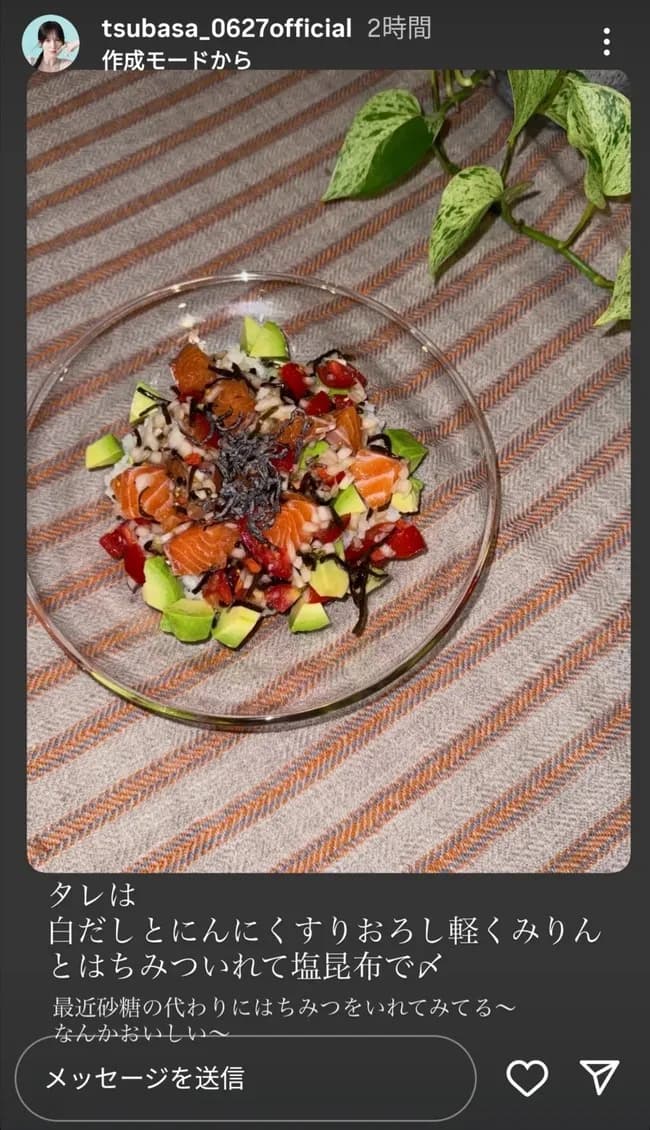Tap the メッセージを送信 message field
The width and height of the screenshot is (650, 1130).
click(245, 1077)
